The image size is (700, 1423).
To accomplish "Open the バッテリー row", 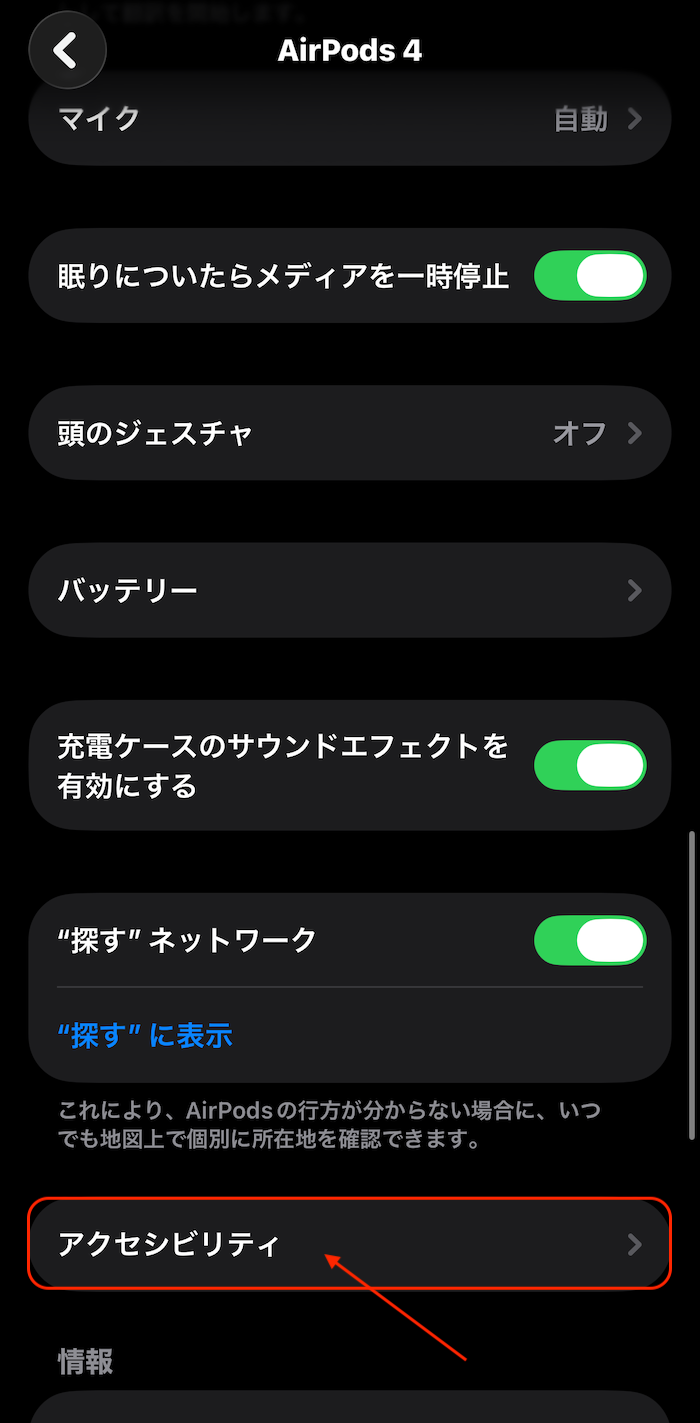I will click(x=349, y=590).
